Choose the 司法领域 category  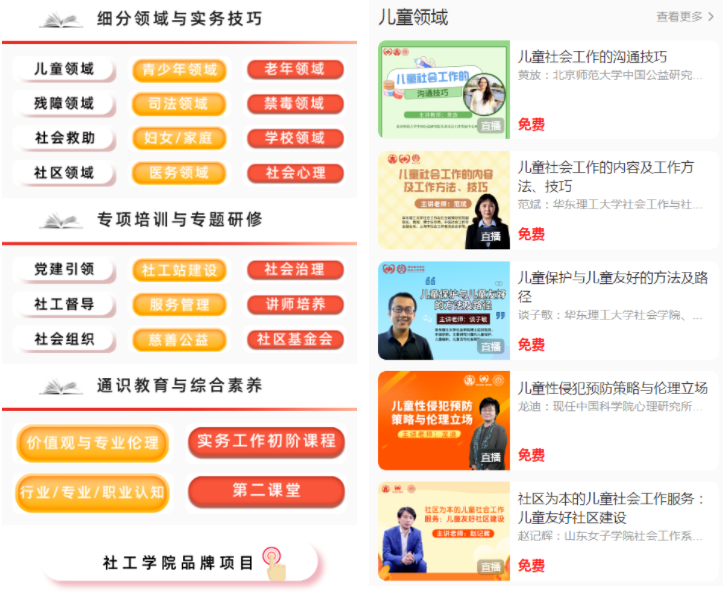point(179,104)
